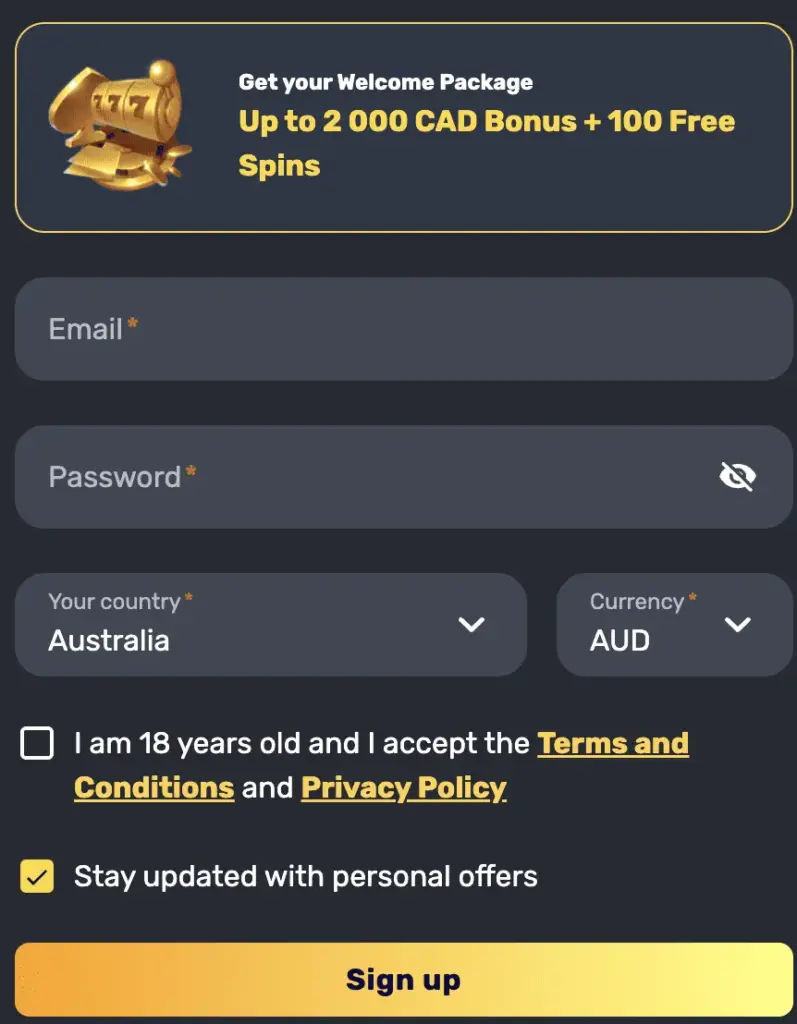Screen dimensions: 797x1024
Task: Expand the Currency selector
Action: tap(674, 624)
